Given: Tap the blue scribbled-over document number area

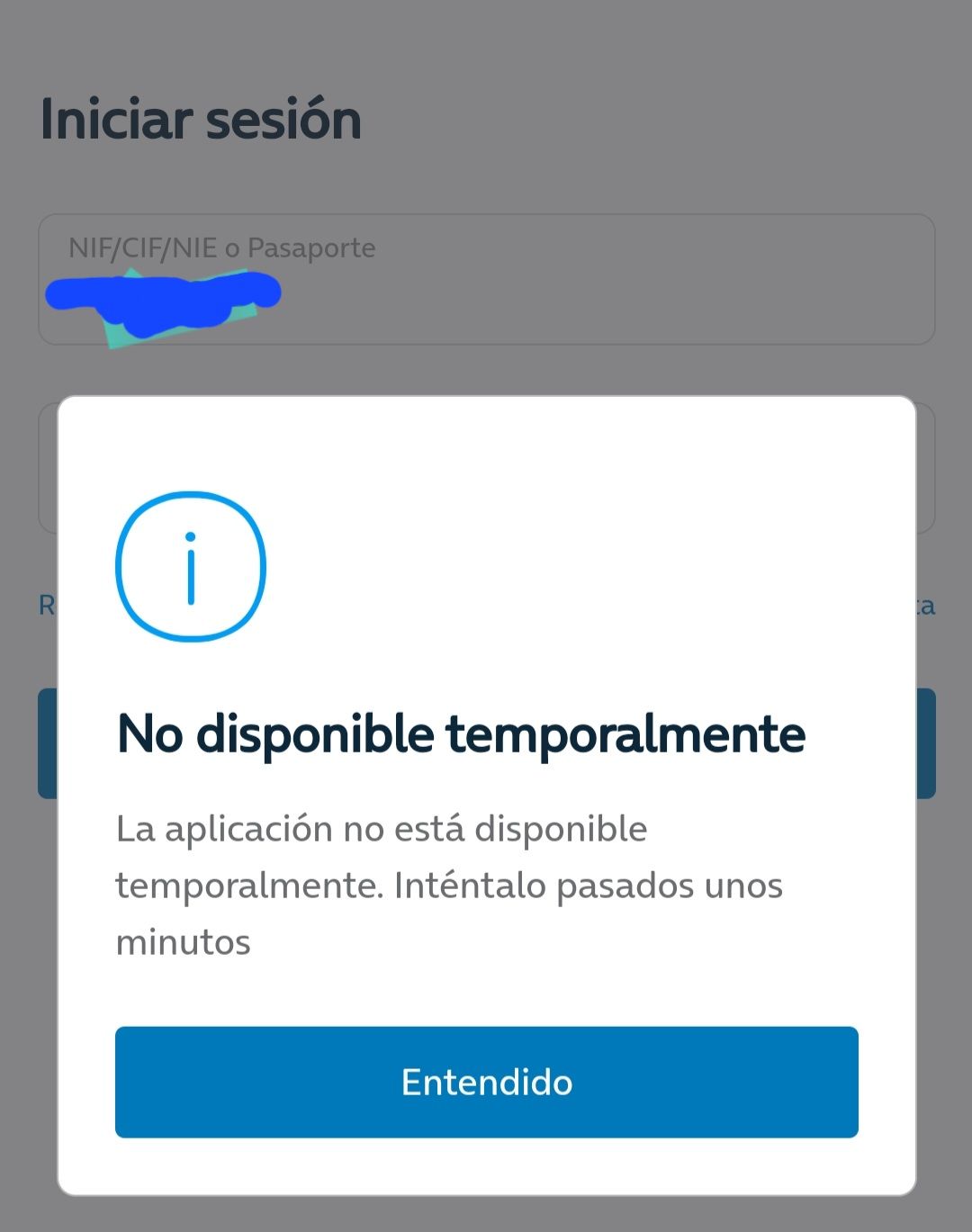Looking at the screenshot, I should [x=162, y=301].
